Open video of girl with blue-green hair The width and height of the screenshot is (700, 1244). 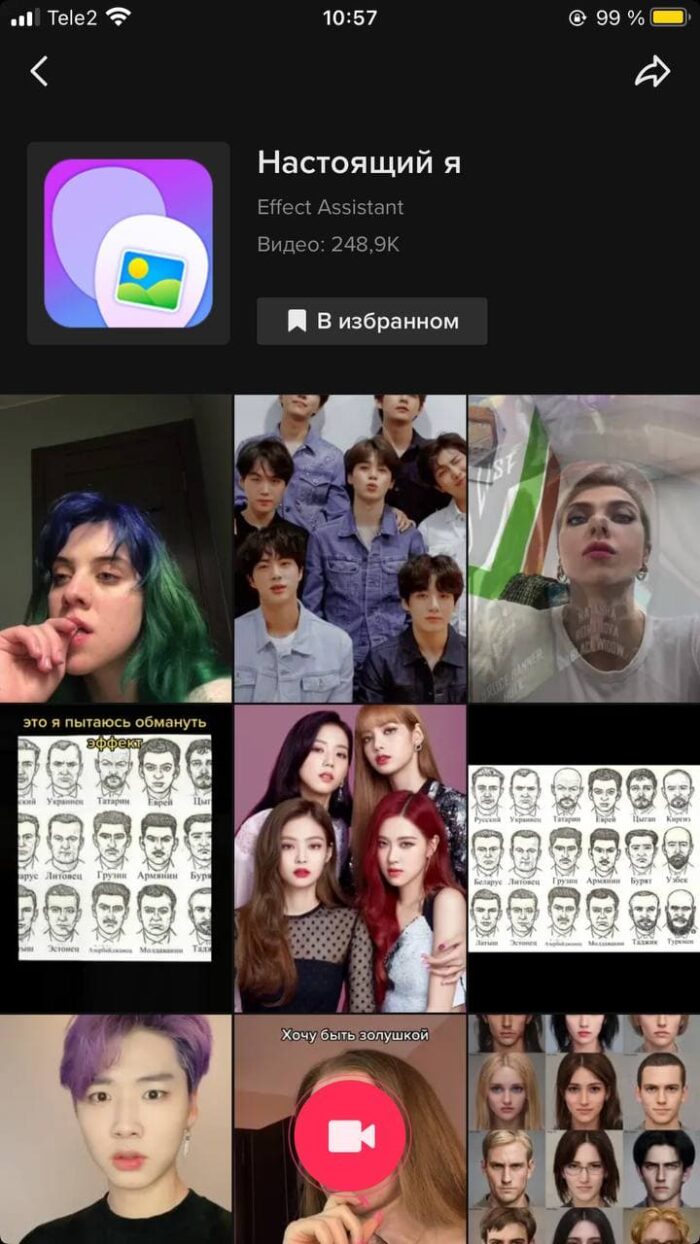(115, 548)
